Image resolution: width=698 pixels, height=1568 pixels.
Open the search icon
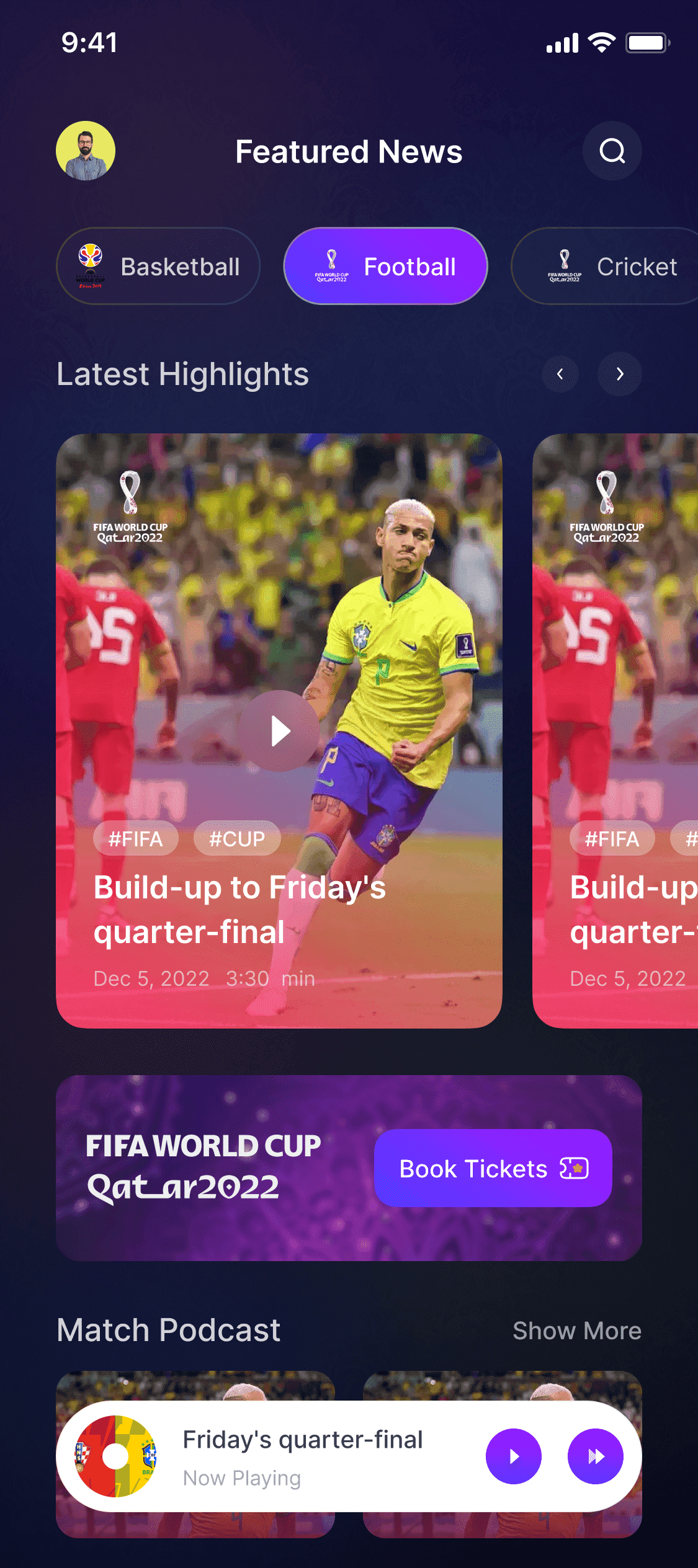tap(612, 151)
